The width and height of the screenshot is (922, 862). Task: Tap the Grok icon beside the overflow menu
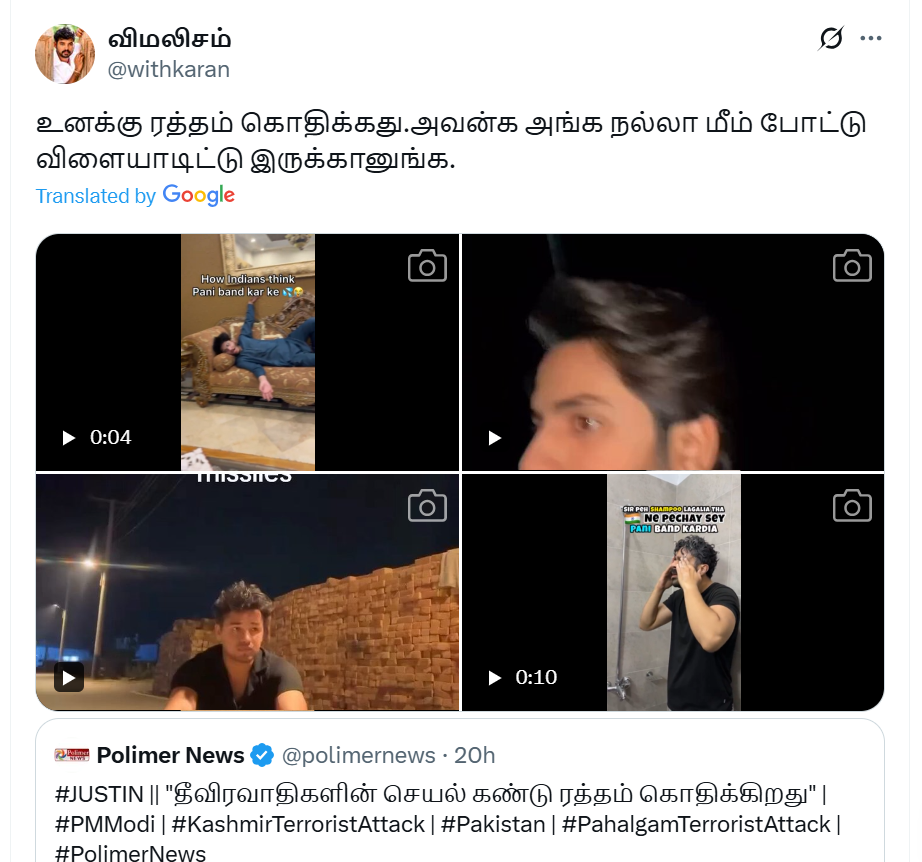(x=830, y=39)
